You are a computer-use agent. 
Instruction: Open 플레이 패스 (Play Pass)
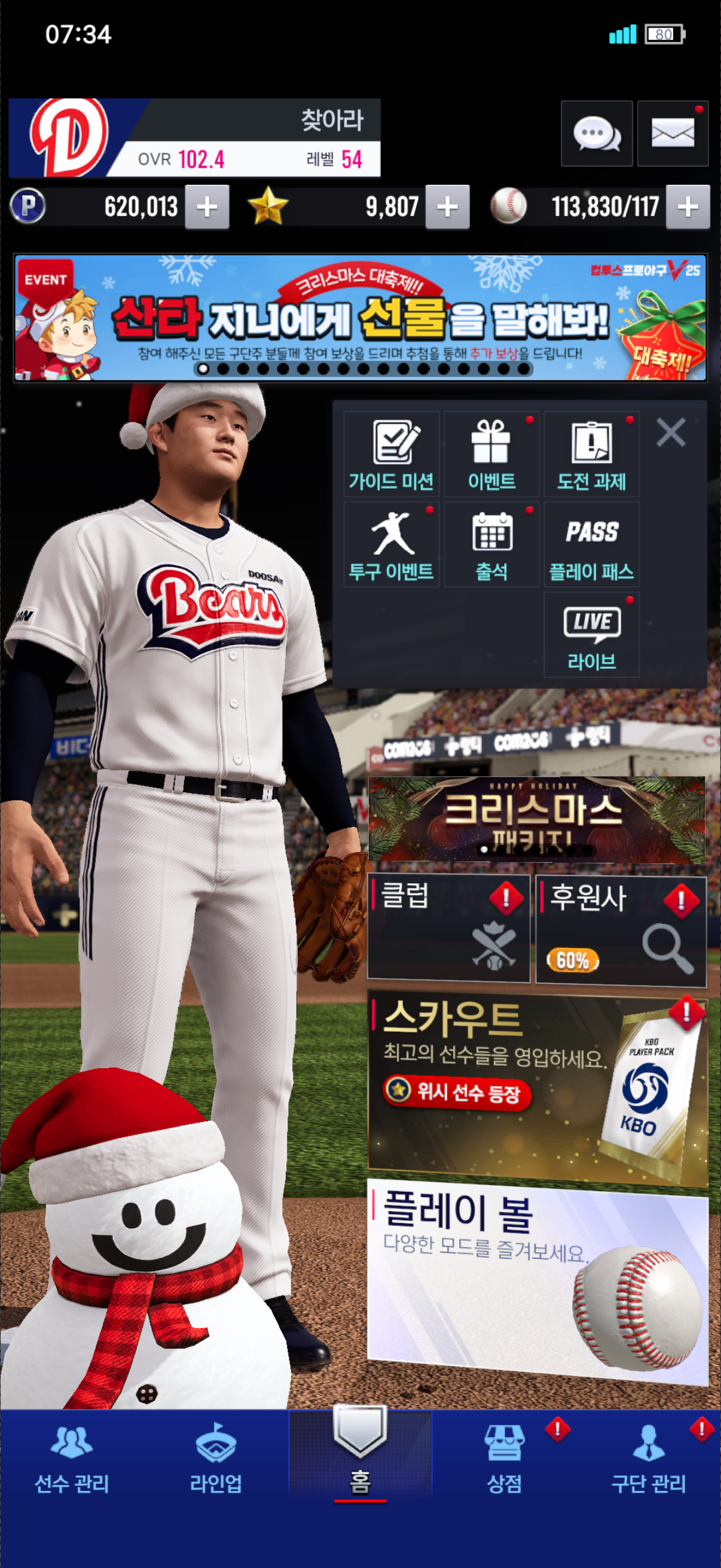click(591, 544)
